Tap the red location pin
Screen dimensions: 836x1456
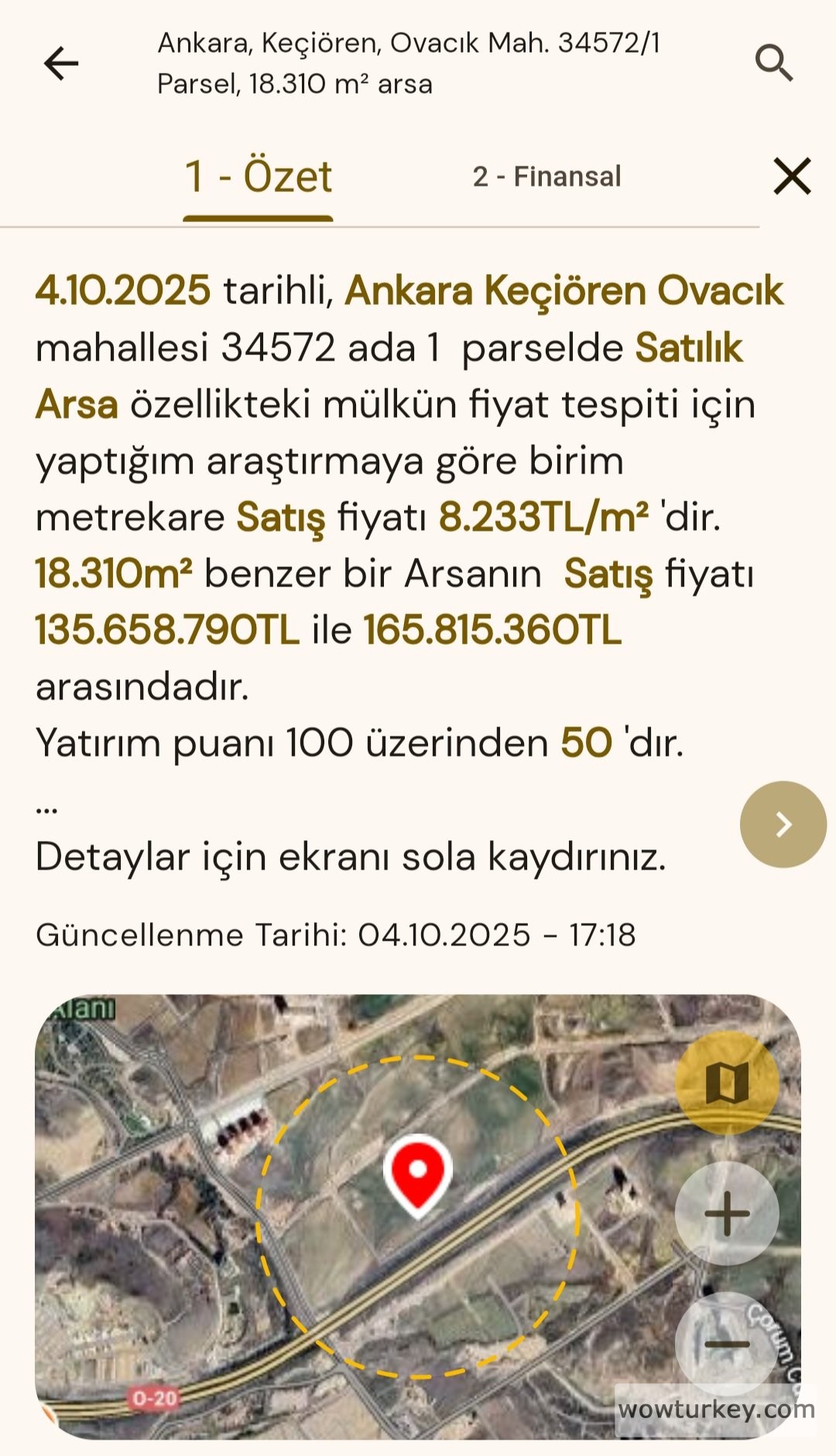(418, 1172)
